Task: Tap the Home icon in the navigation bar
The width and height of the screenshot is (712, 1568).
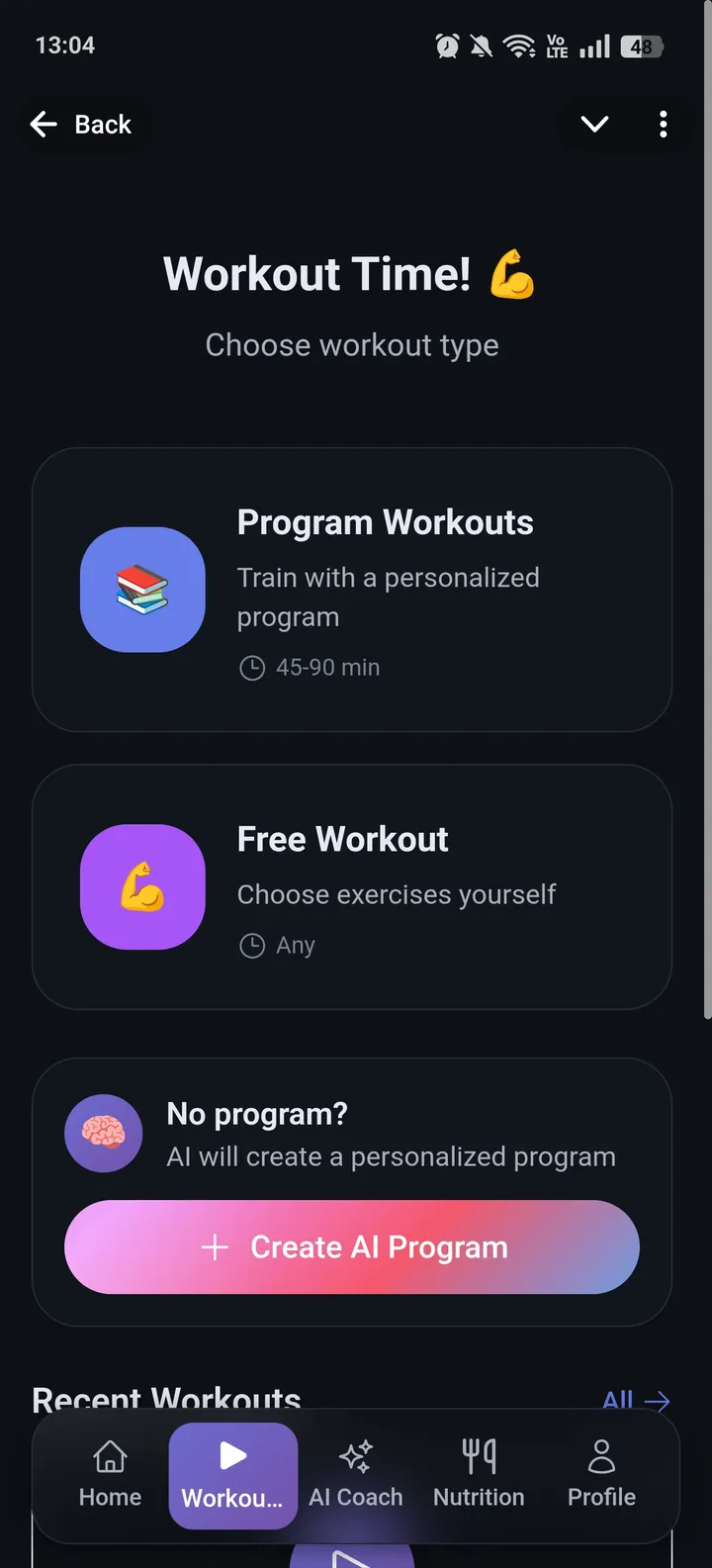Action: click(109, 1455)
